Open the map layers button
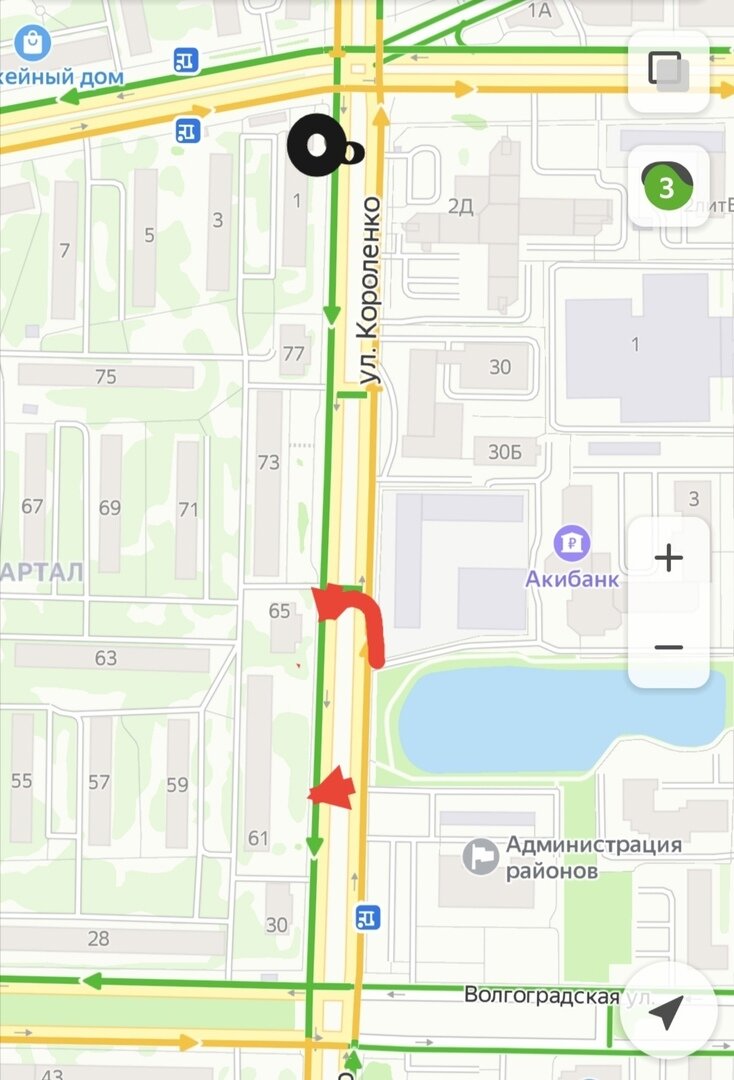Screen dimensions: 734x1080 [668, 72]
